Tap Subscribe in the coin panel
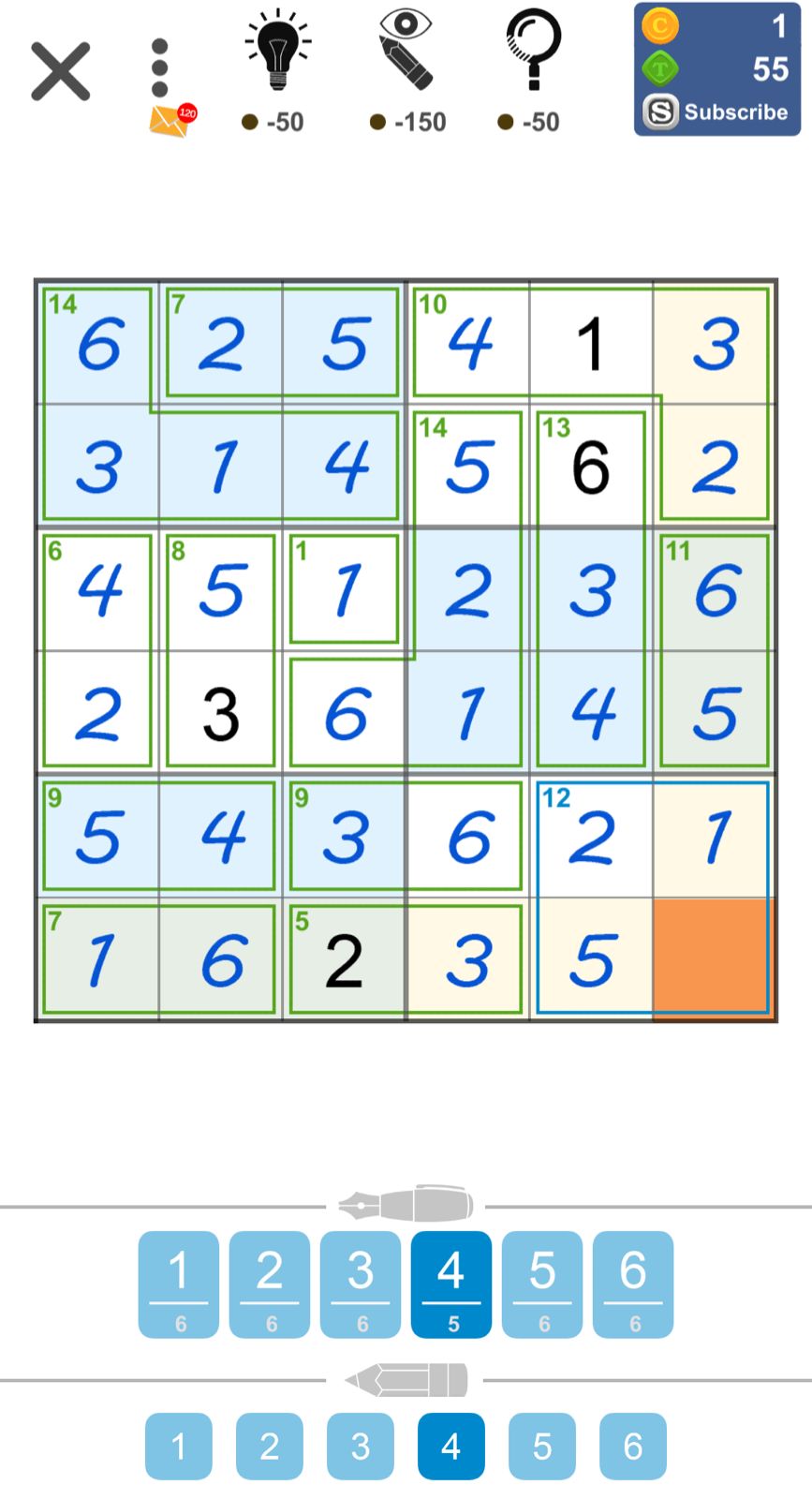The width and height of the screenshot is (812, 1499). pos(717,112)
